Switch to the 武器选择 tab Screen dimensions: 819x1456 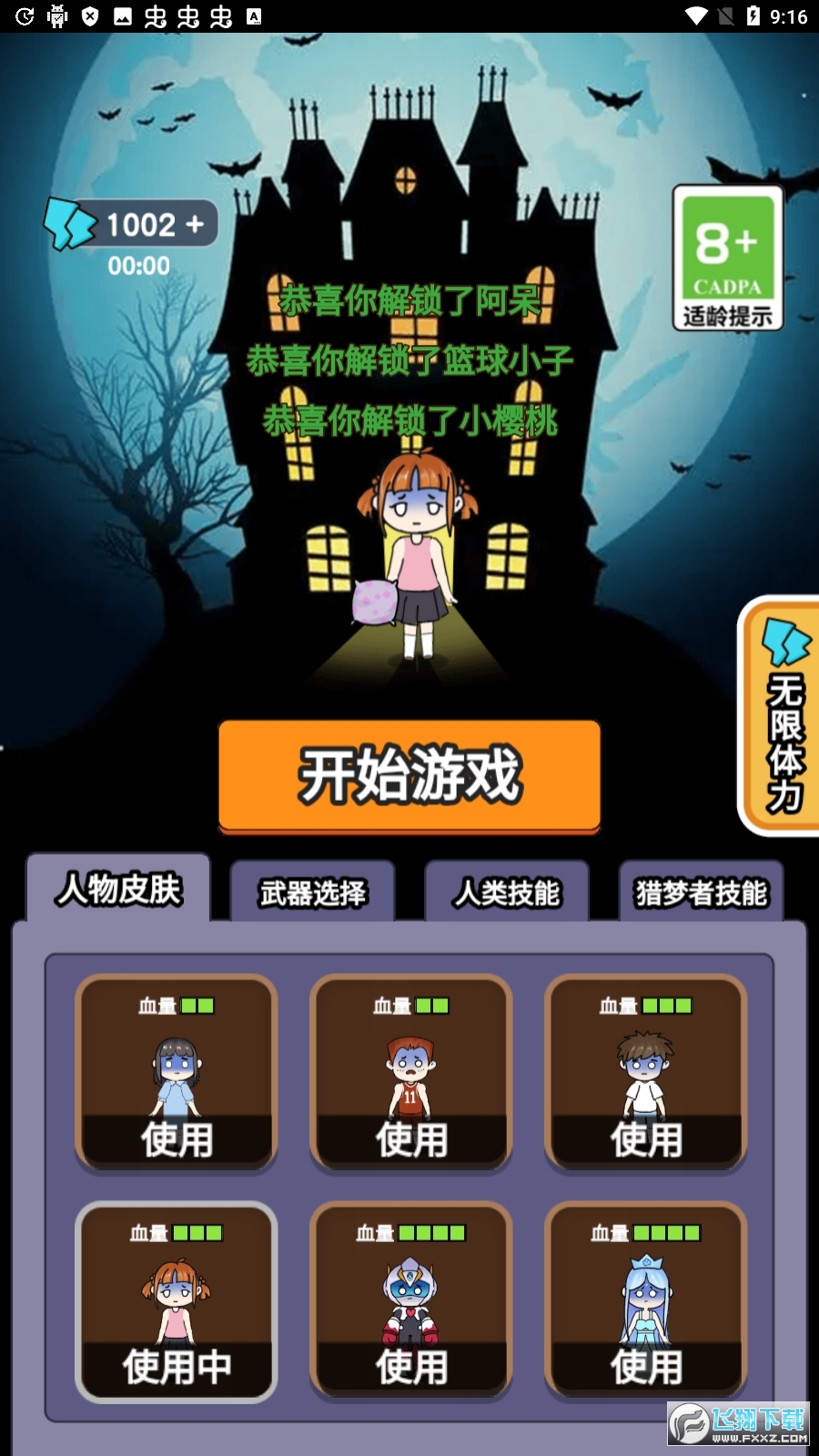(312, 893)
